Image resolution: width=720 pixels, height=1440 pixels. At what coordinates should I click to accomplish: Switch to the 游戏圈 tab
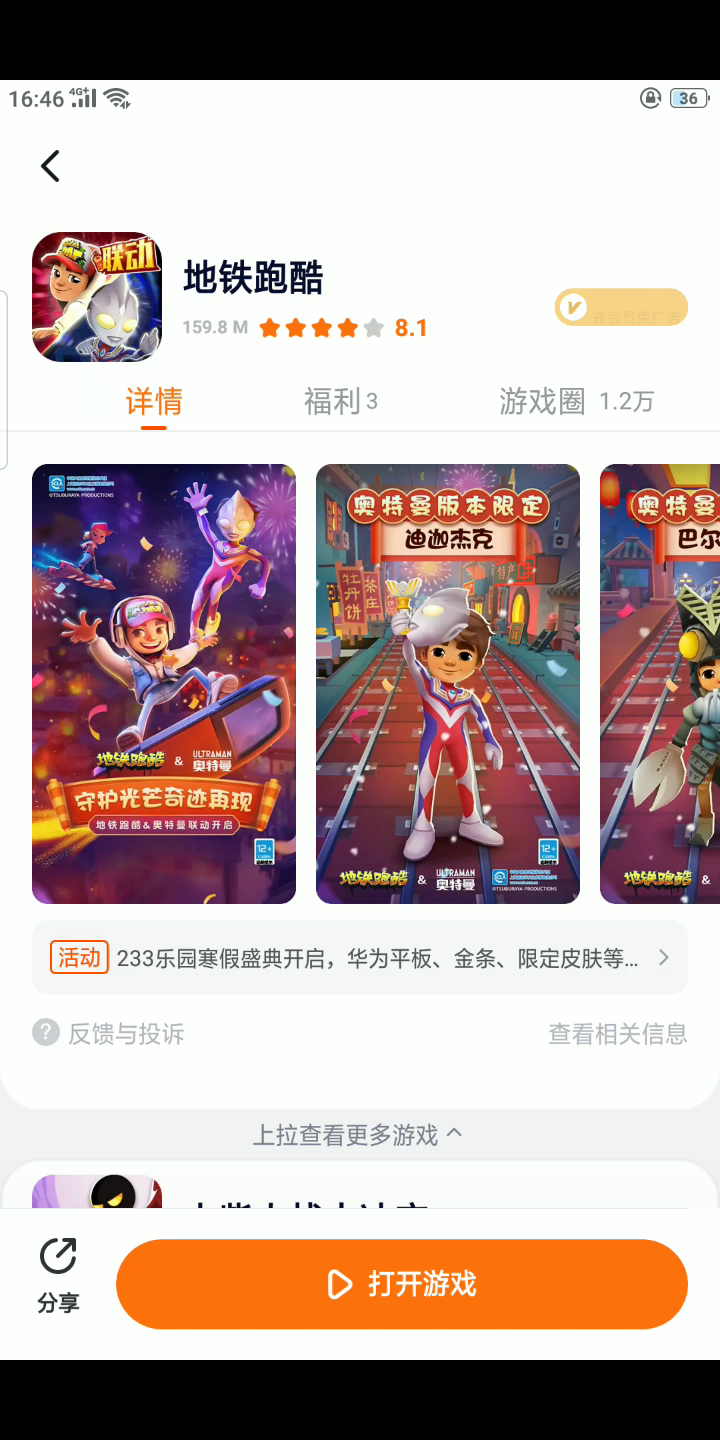tap(575, 402)
